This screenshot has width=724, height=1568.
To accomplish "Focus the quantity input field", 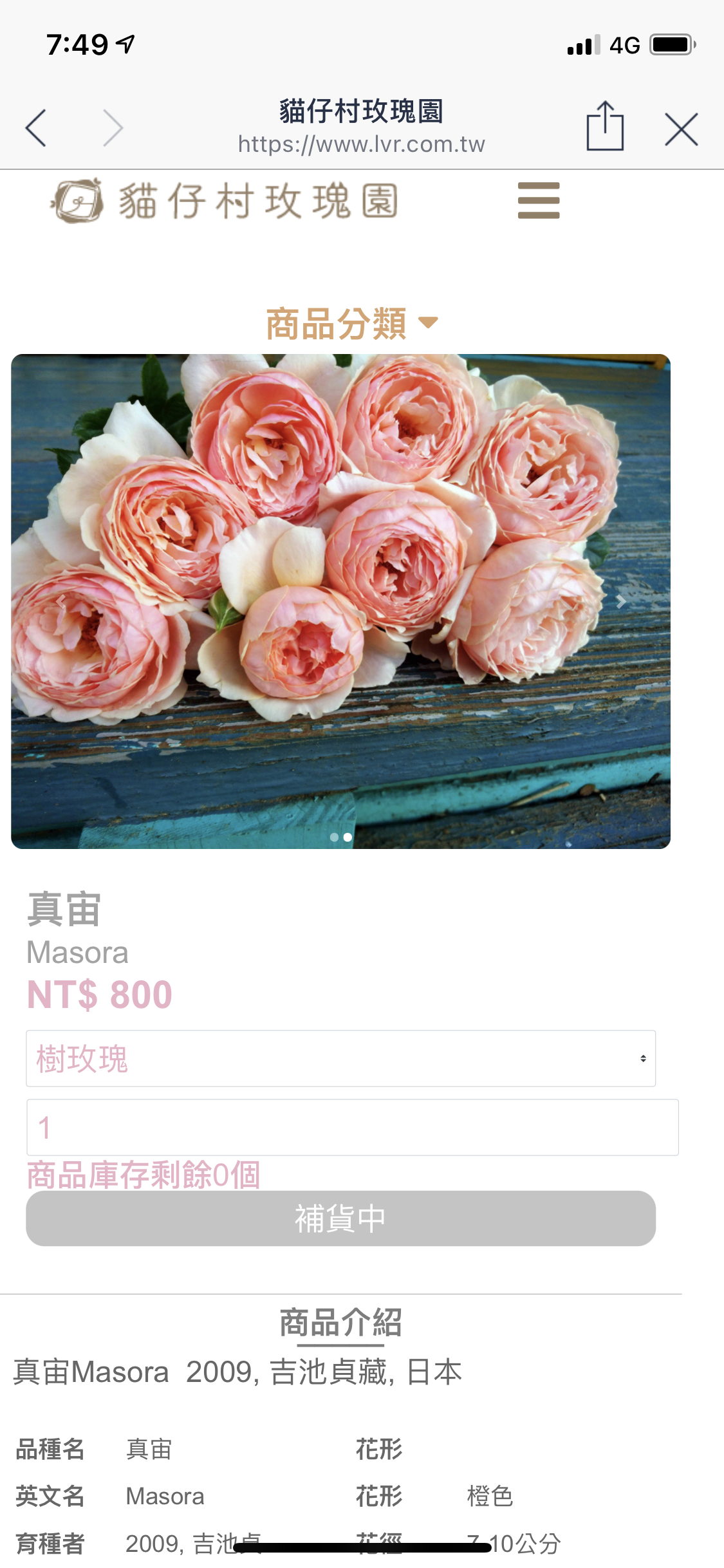I will coord(352,1127).
